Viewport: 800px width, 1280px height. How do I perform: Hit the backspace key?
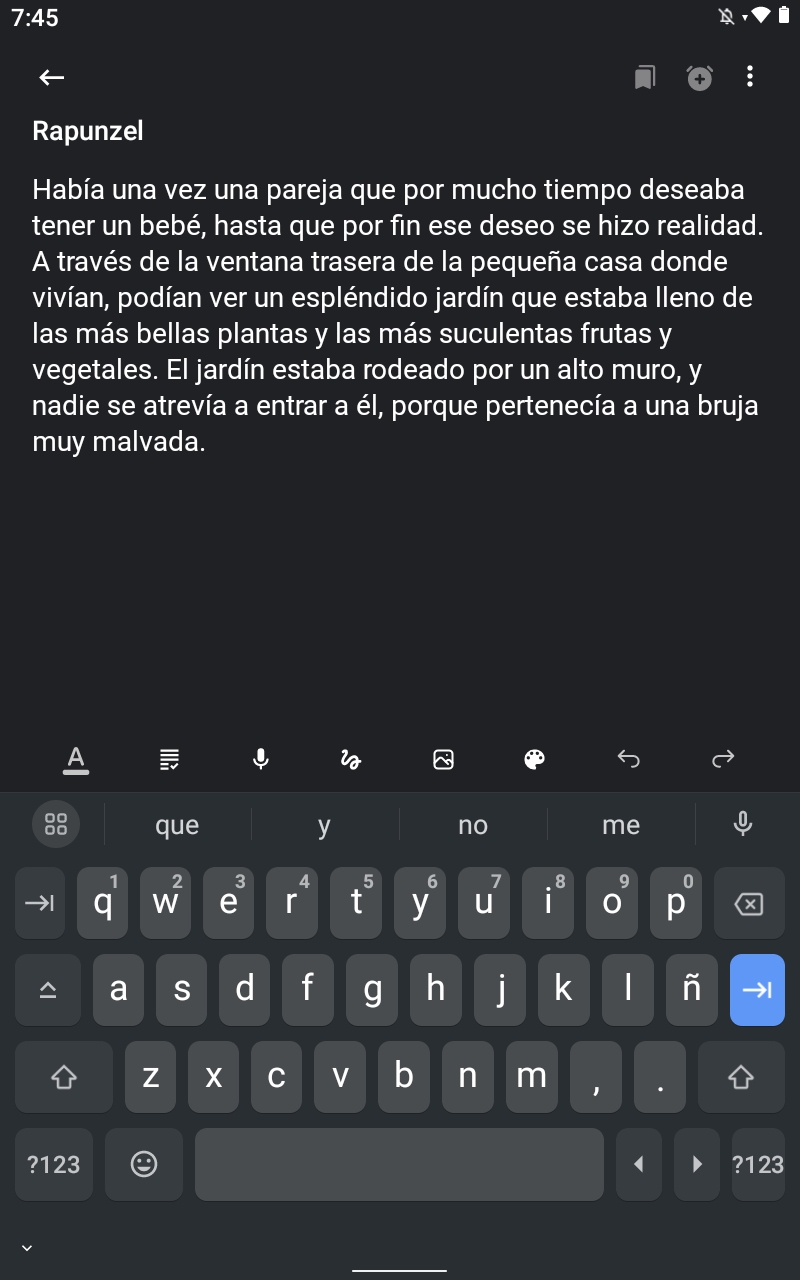(x=748, y=904)
